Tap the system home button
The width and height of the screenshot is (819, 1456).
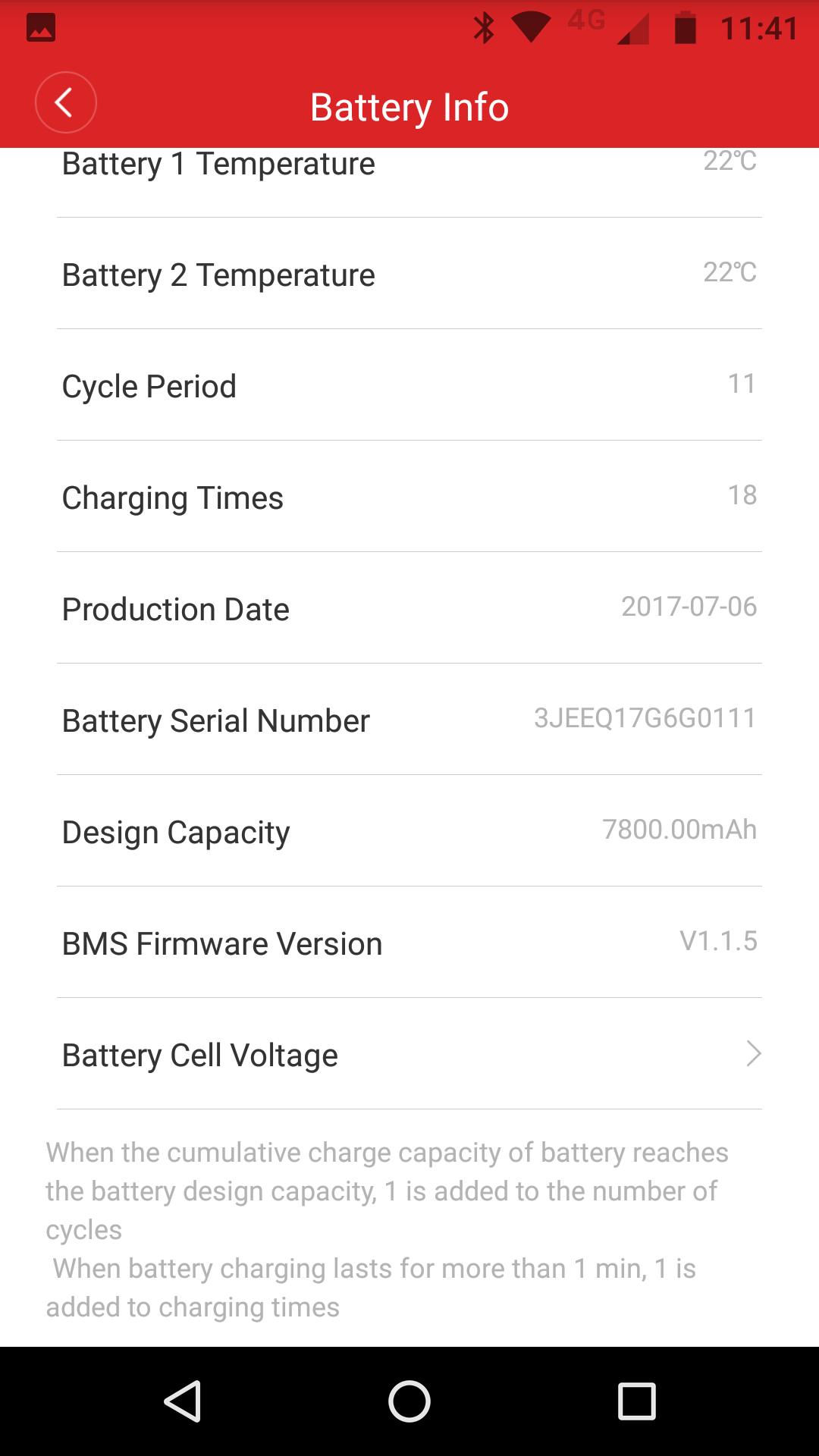(409, 1401)
